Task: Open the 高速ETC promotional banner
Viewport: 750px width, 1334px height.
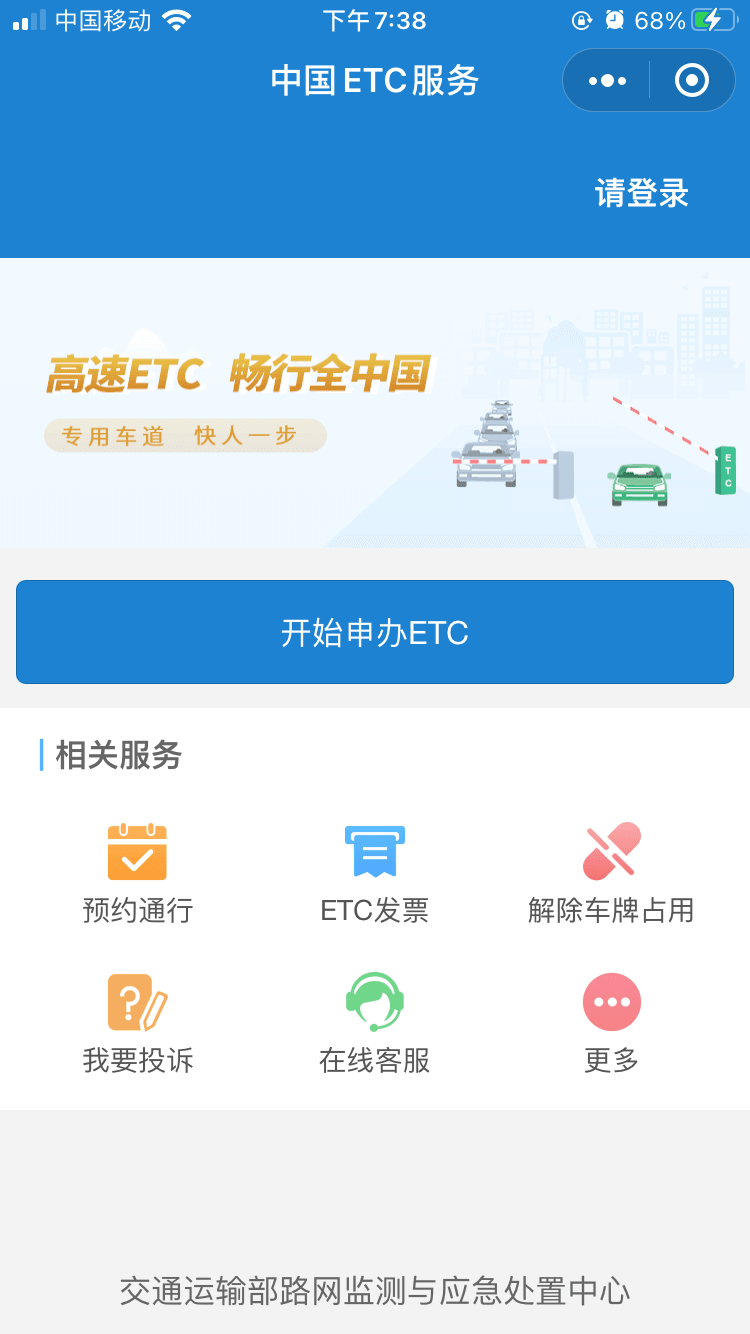Action: [x=375, y=402]
